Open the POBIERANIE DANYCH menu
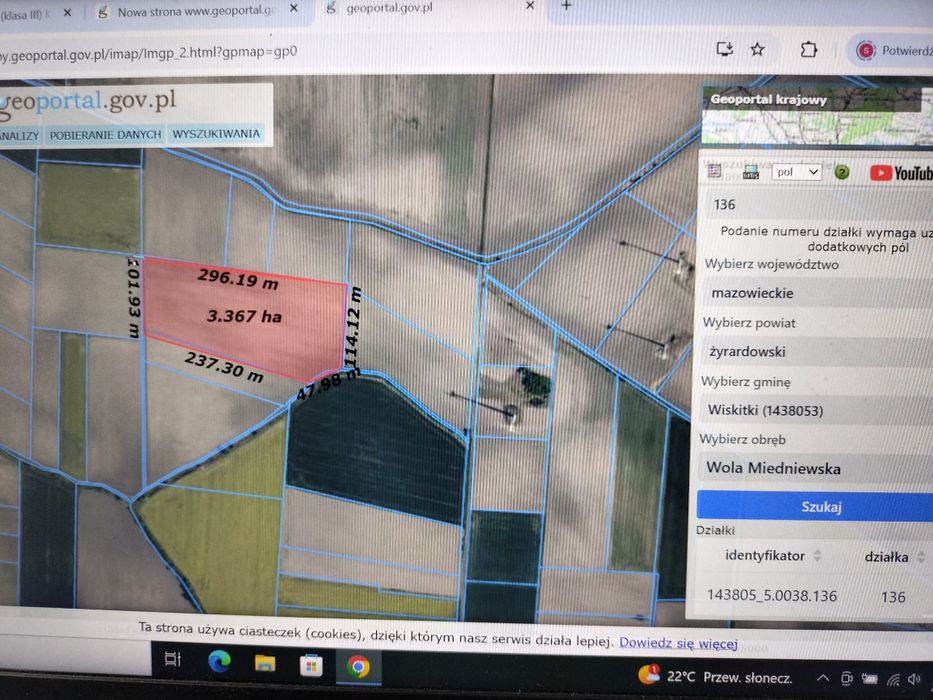The width and height of the screenshot is (933, 700). (x=104, y=134)
